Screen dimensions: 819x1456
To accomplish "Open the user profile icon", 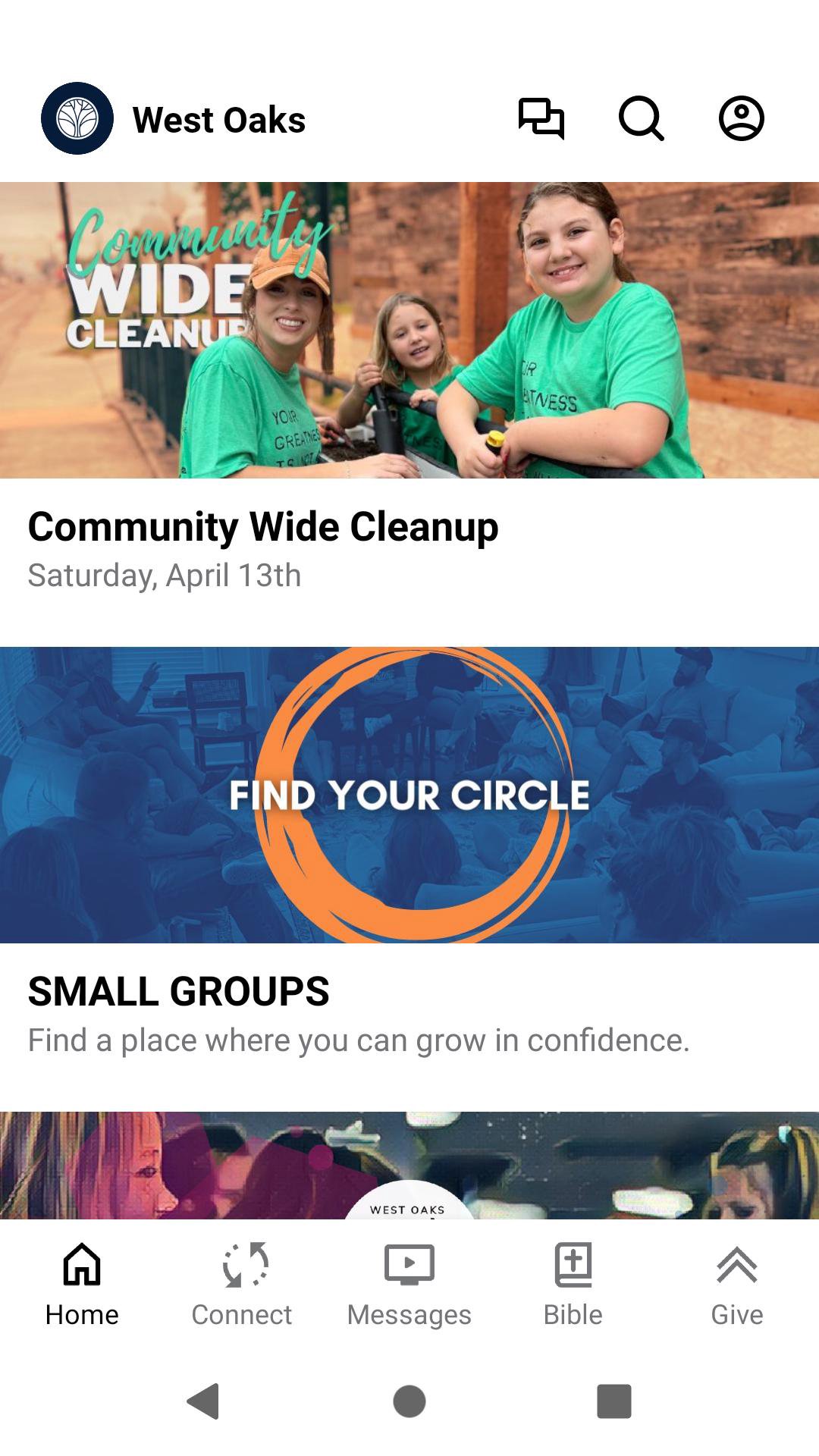I will pyautogui.click(x=741, y=119).
